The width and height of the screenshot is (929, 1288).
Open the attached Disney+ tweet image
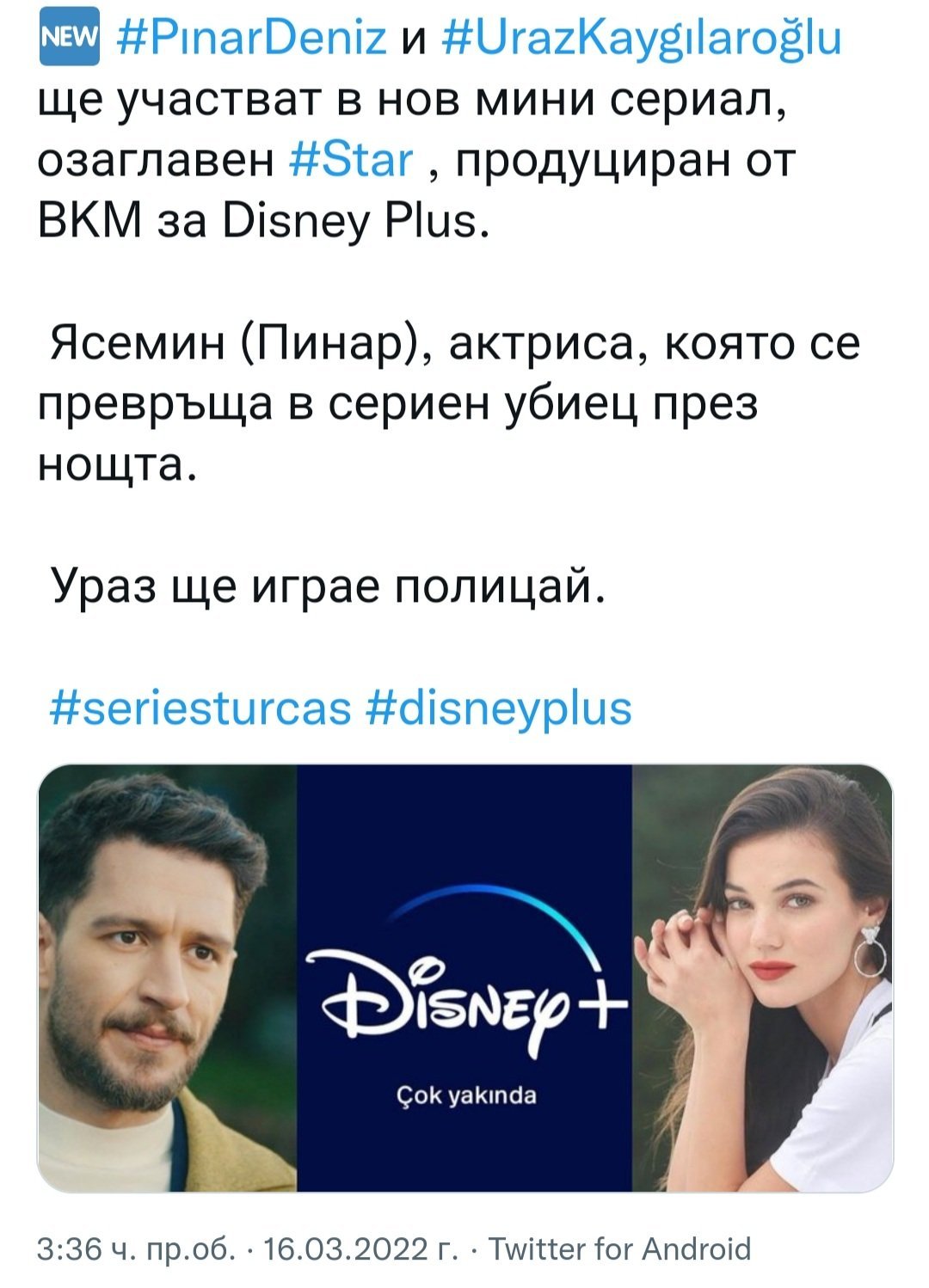pyautogui.click(x=464, y=978)
